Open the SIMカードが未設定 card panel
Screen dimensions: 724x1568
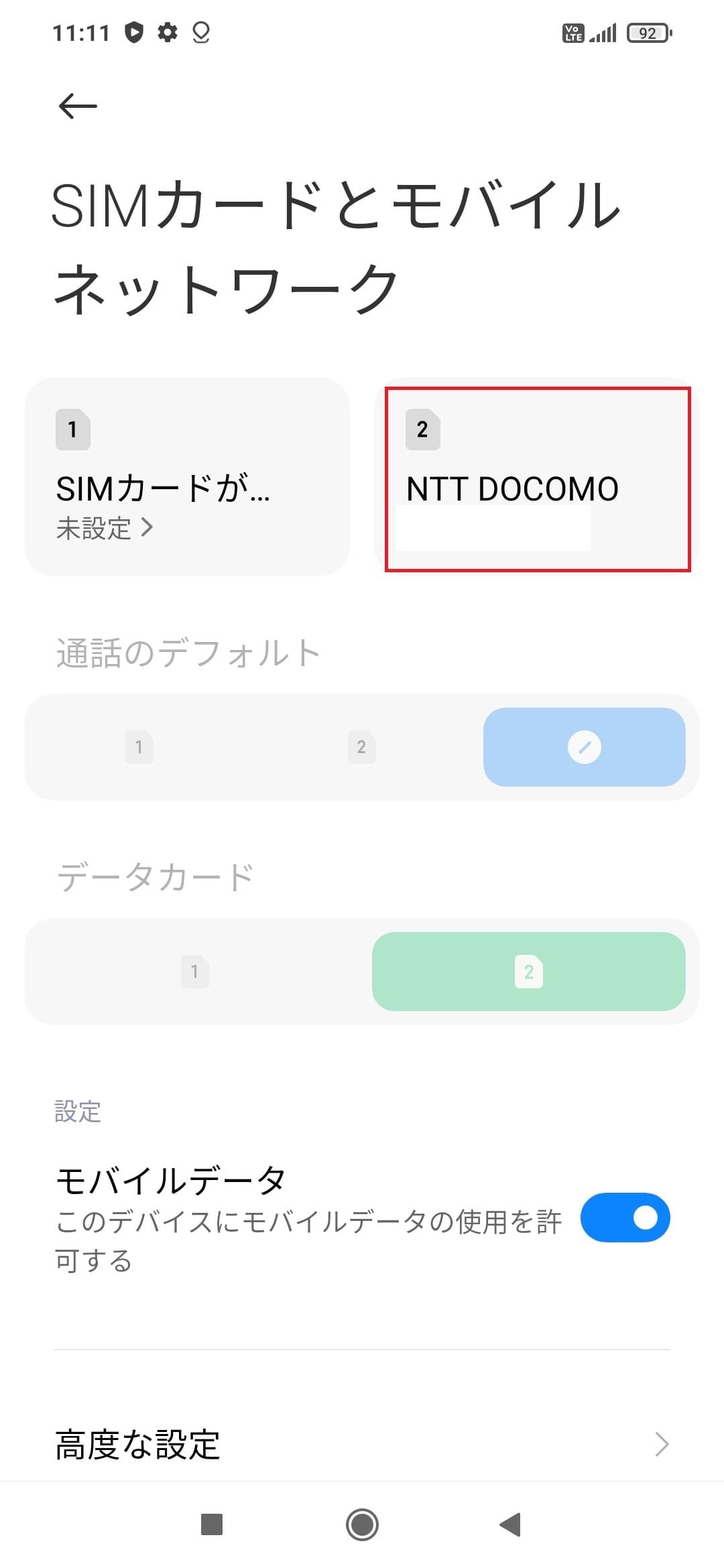[188, 476]
